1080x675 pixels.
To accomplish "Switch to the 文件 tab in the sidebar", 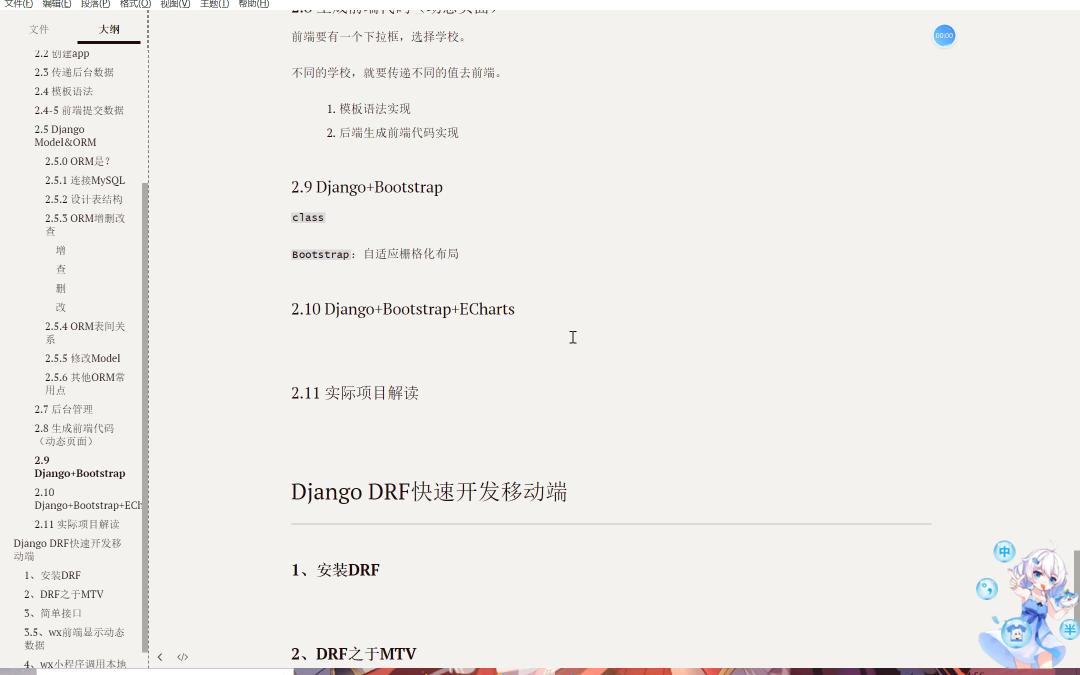I will (39, 30).
